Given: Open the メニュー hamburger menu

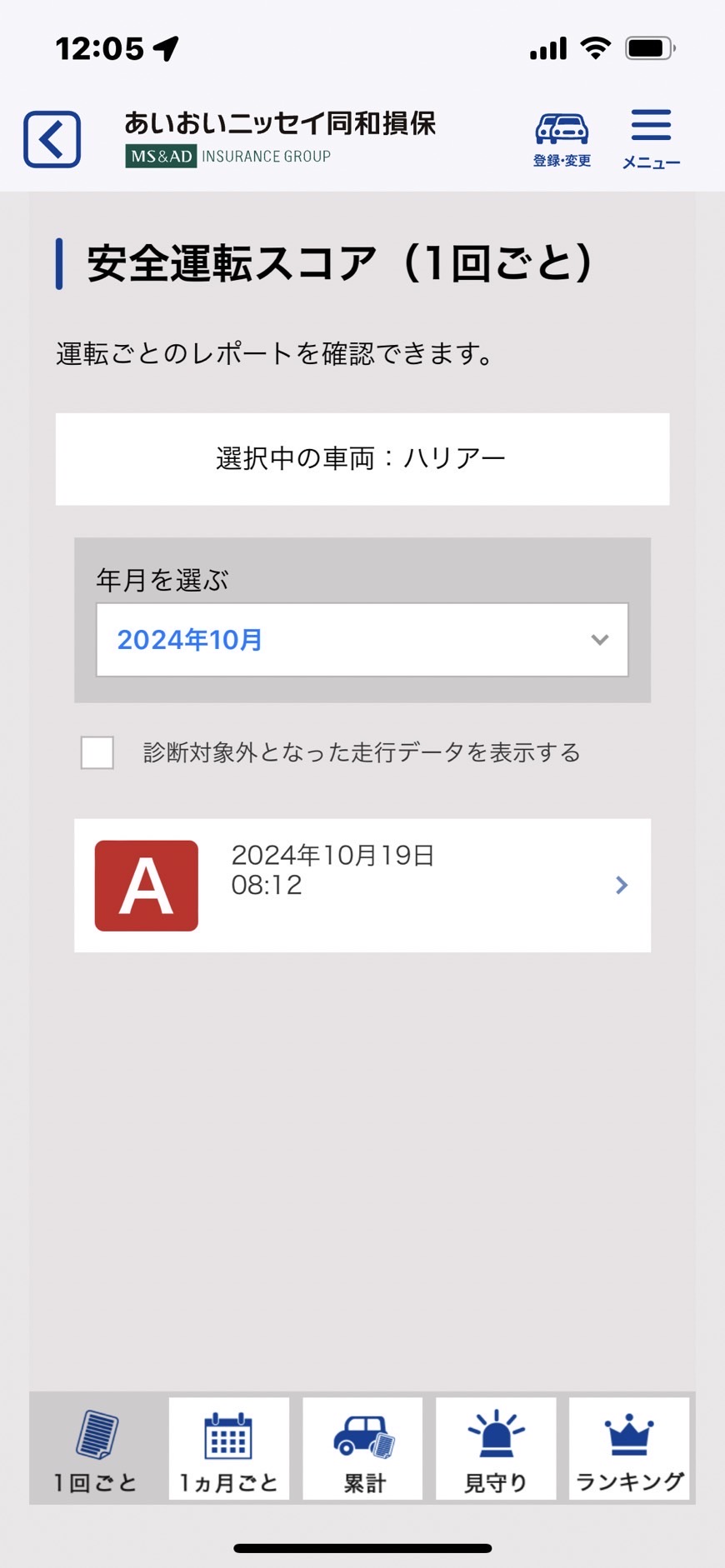Looking at the screenshot, I should [x=651, y=140].
